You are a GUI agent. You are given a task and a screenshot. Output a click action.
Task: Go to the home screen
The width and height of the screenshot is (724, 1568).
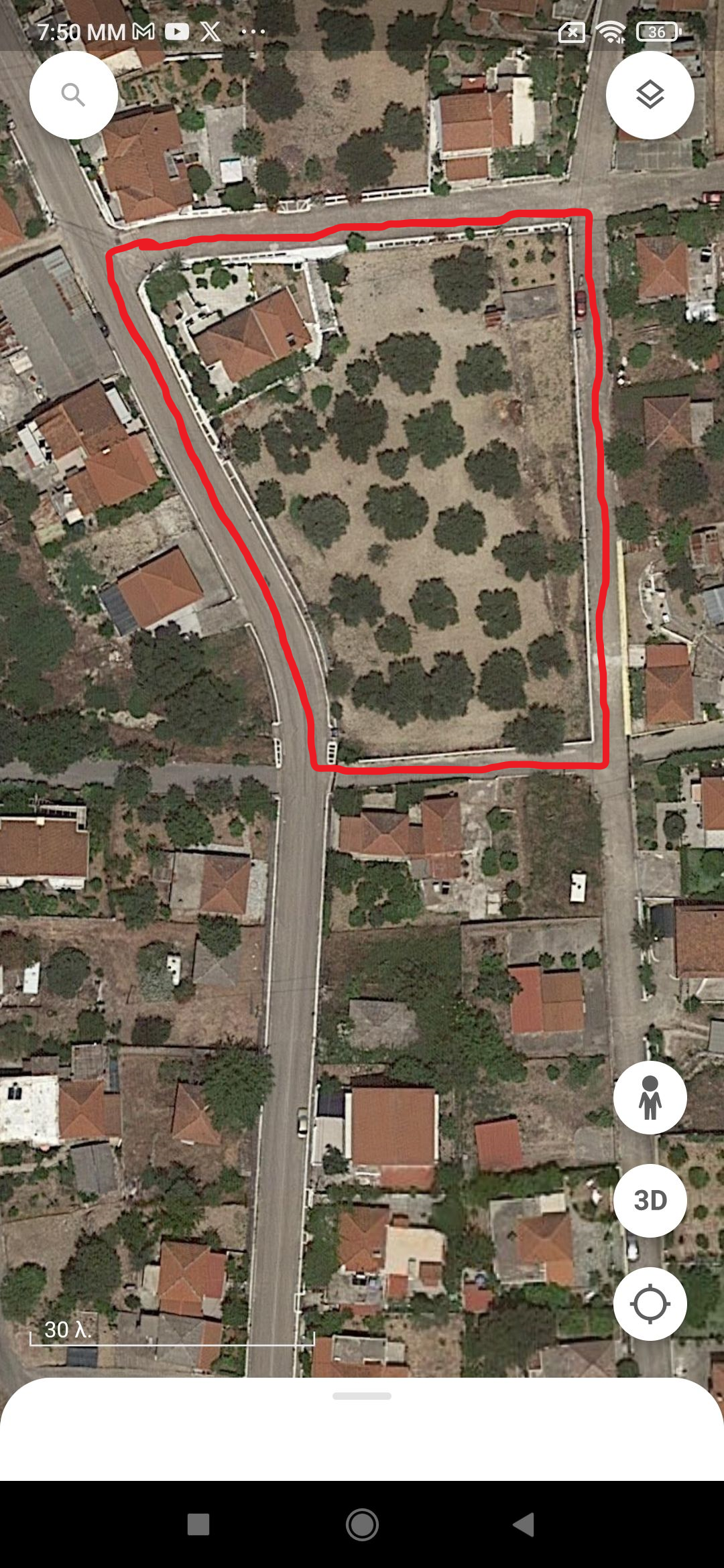(x=362, y=1524)
